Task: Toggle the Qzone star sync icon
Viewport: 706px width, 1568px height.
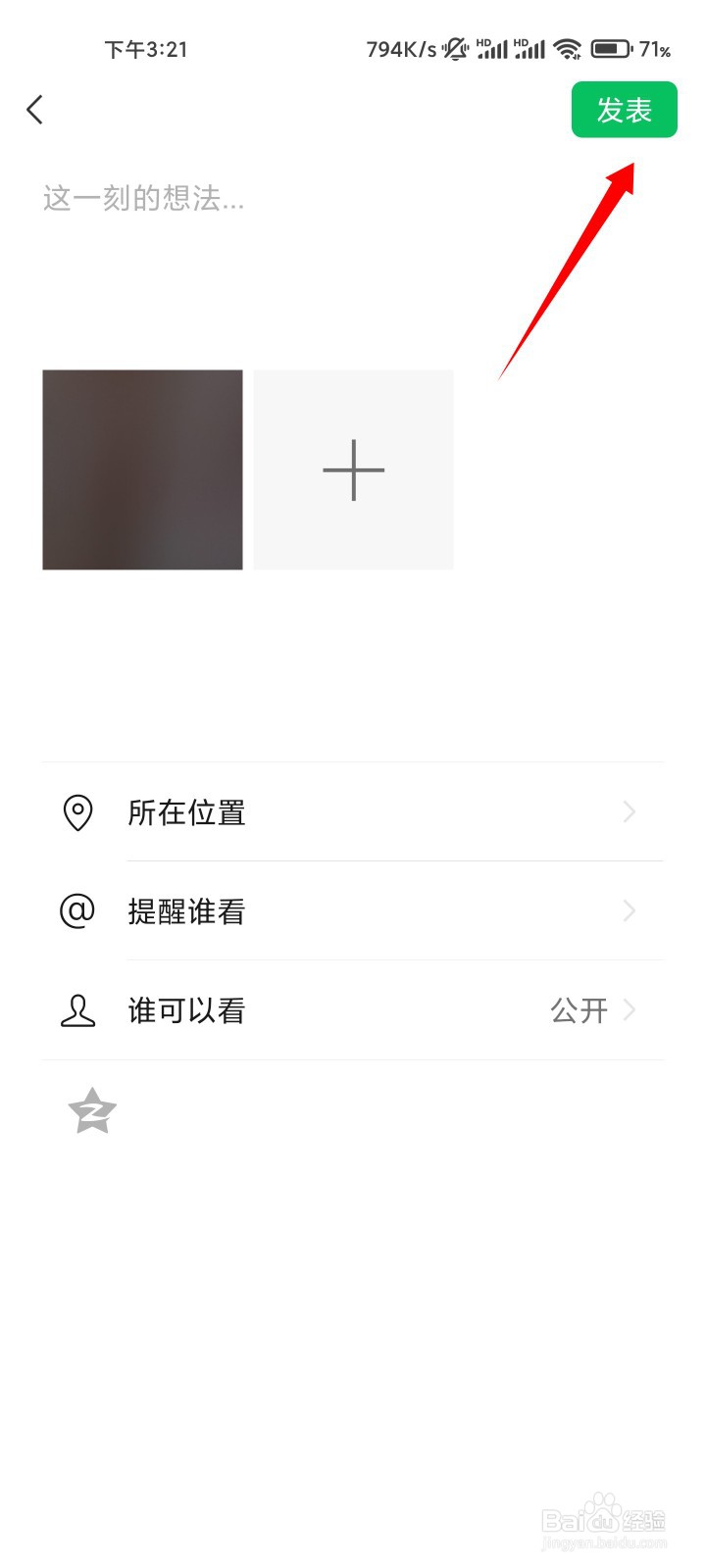Action: 92,1111
